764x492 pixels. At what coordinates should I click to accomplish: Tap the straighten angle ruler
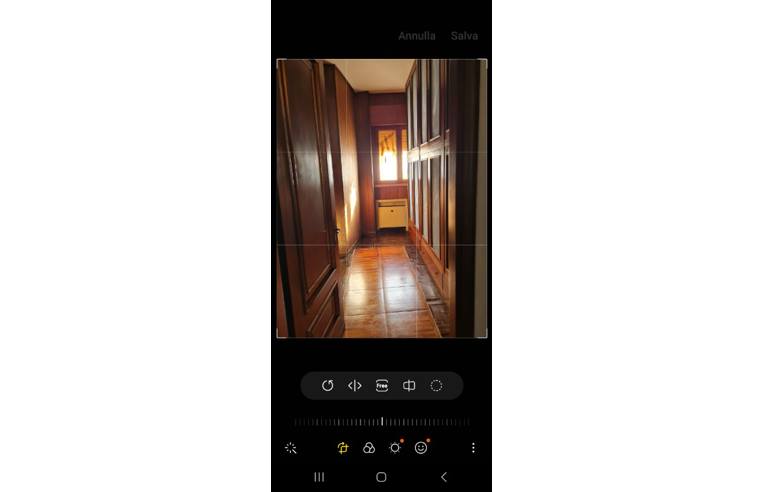point(382,422)
